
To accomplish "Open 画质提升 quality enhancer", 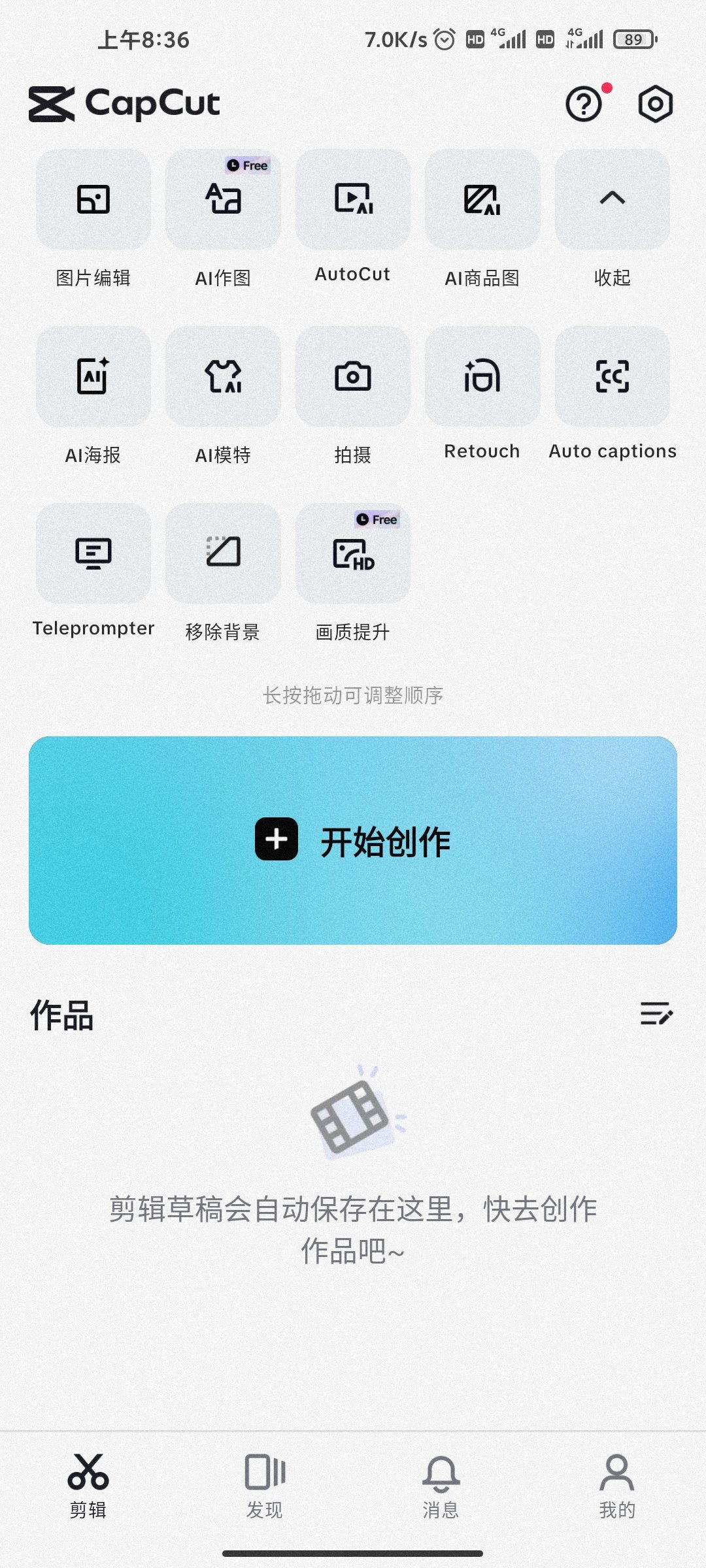I will (353, 554).
